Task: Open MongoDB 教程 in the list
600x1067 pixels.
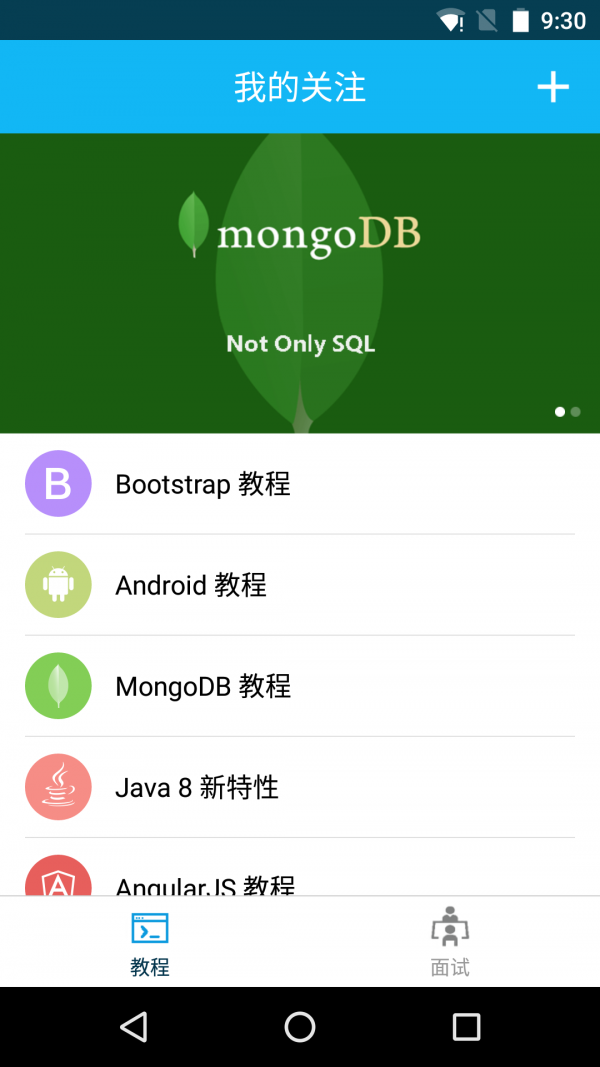Action: tap(300, 686)
